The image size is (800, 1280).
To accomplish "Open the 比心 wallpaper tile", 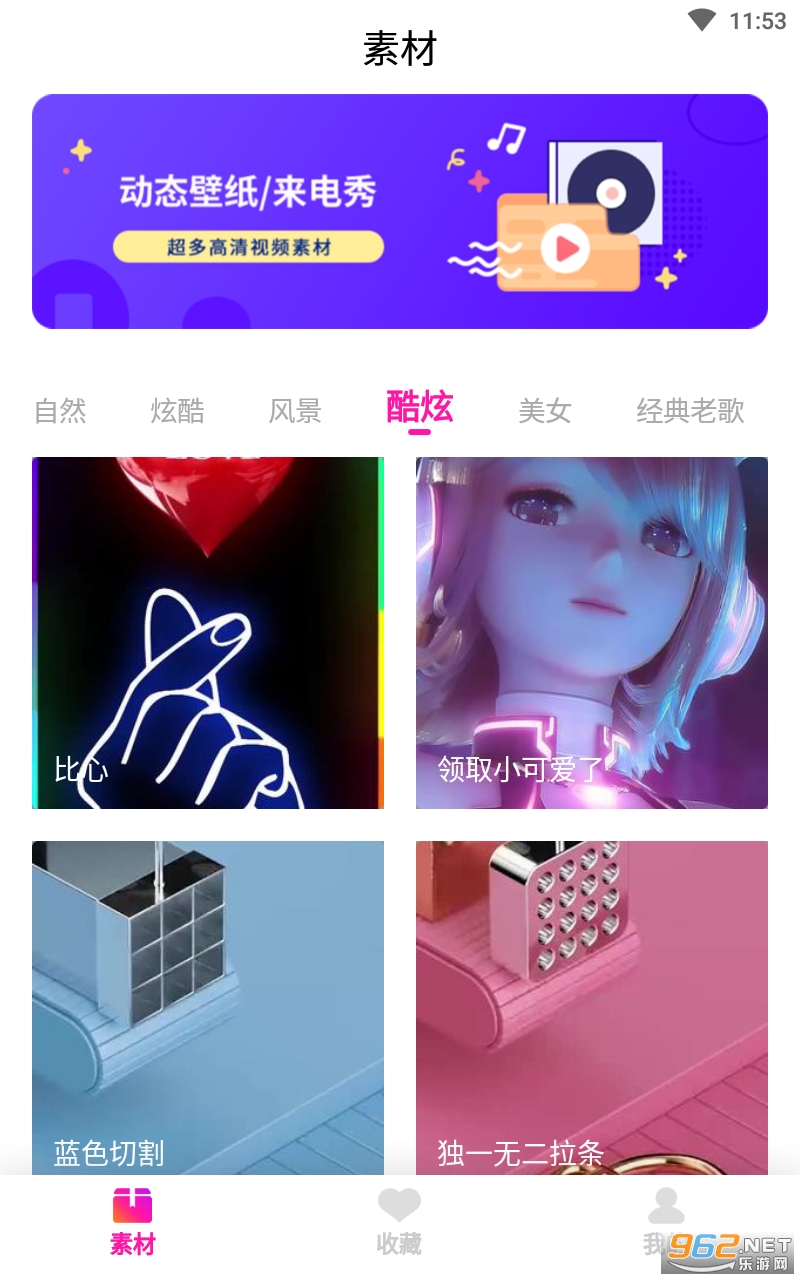I will pyautogui.click(x=208, y=632).
